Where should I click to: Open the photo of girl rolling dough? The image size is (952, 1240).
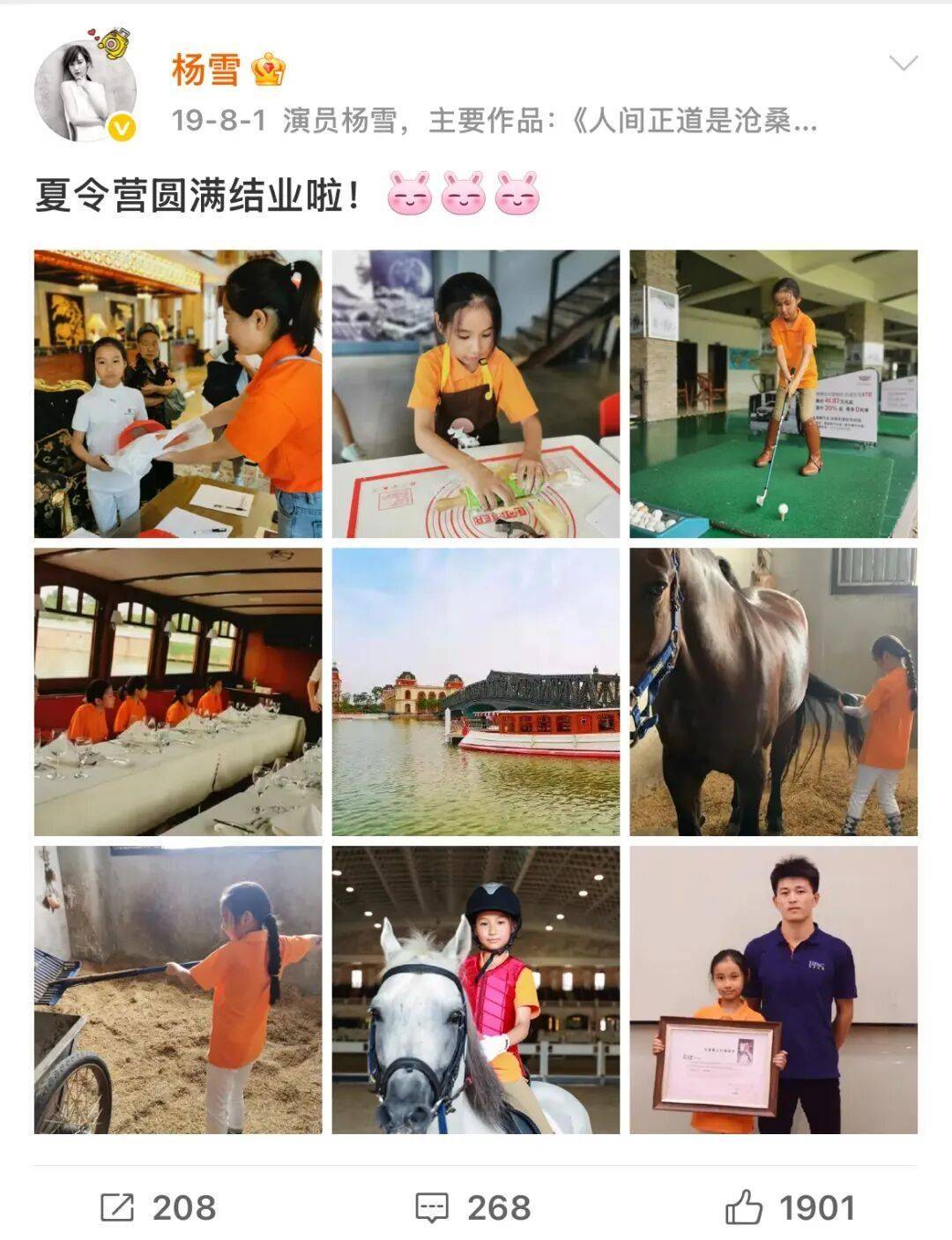click(475, 394)
